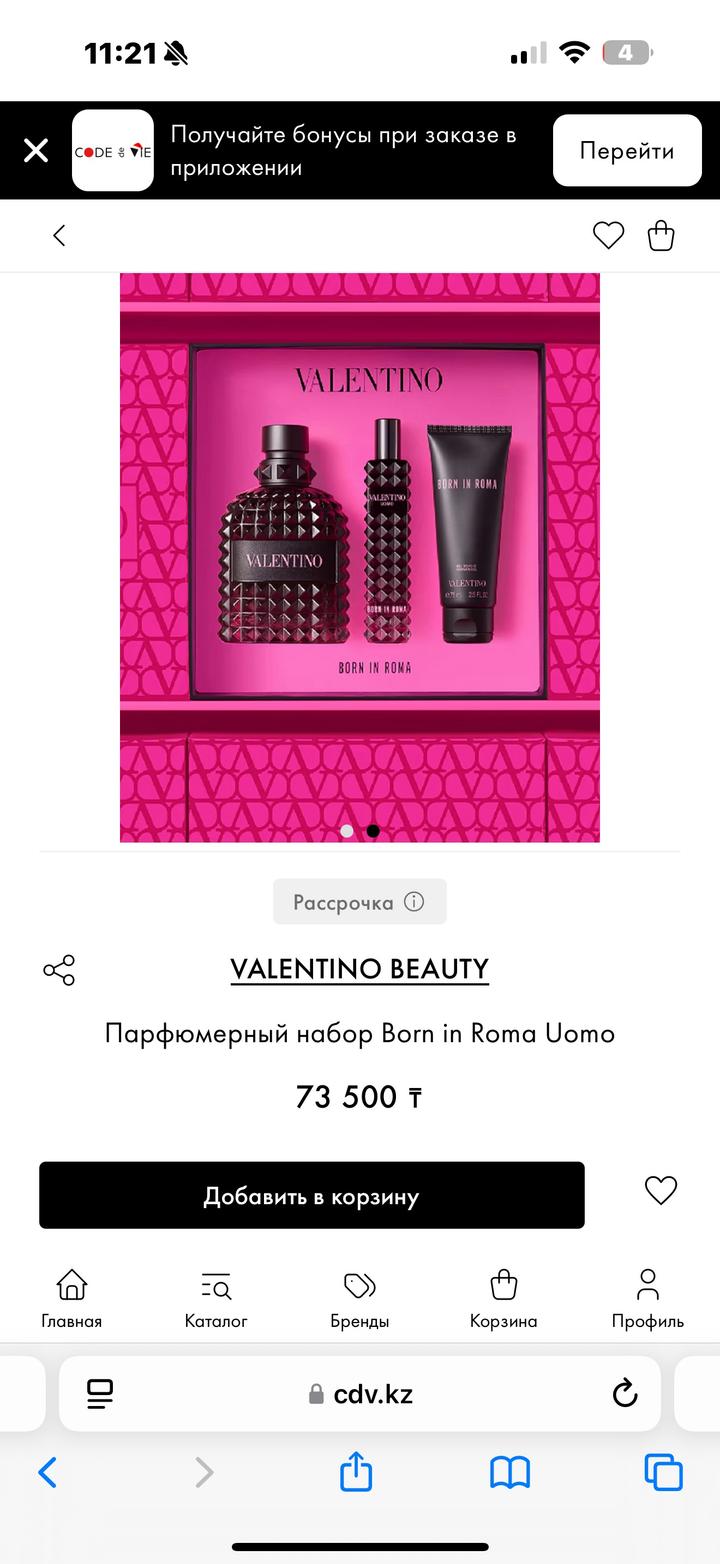Switch to the Главная tab
This screenshot has height=1564, width=720.
[71, 1299]
